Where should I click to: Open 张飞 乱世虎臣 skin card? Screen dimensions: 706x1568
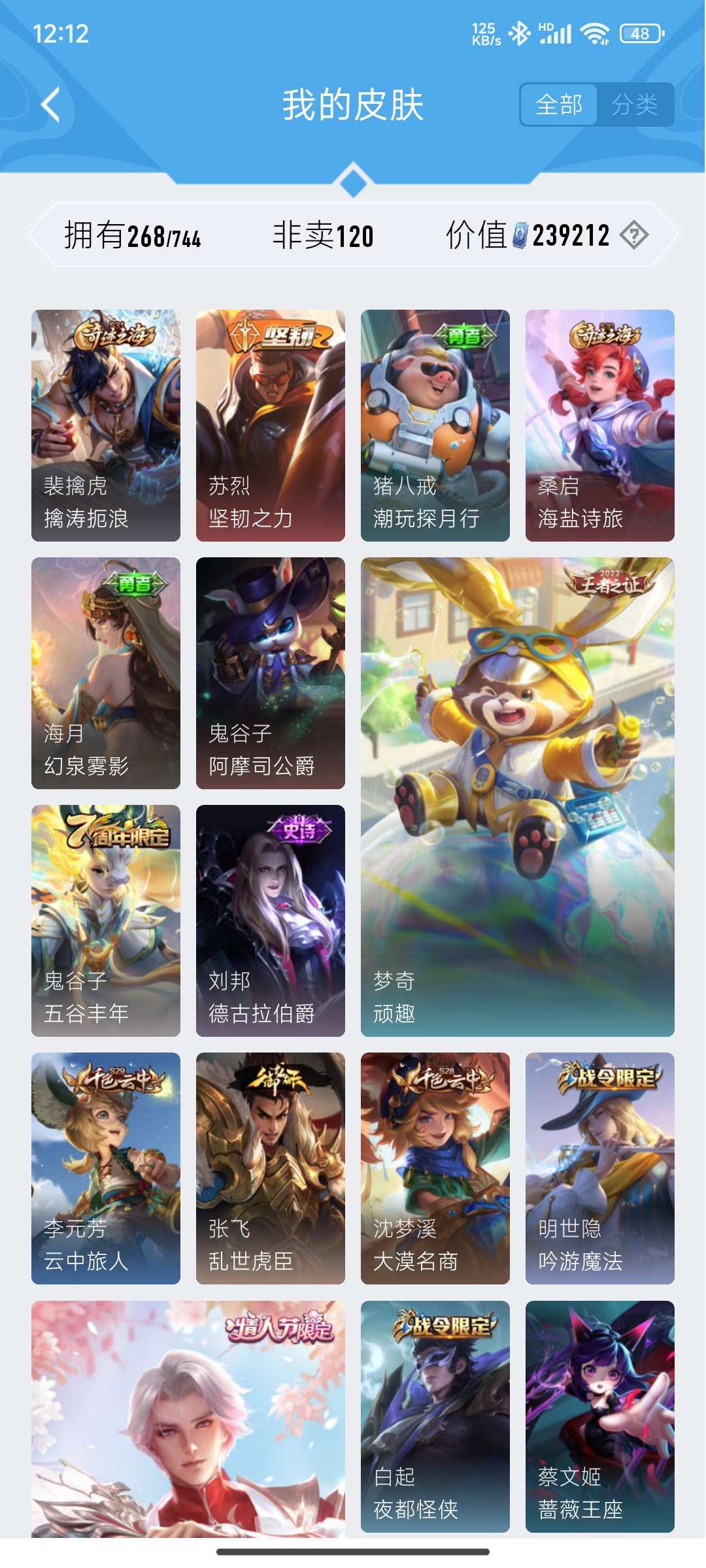(271, 1168)
